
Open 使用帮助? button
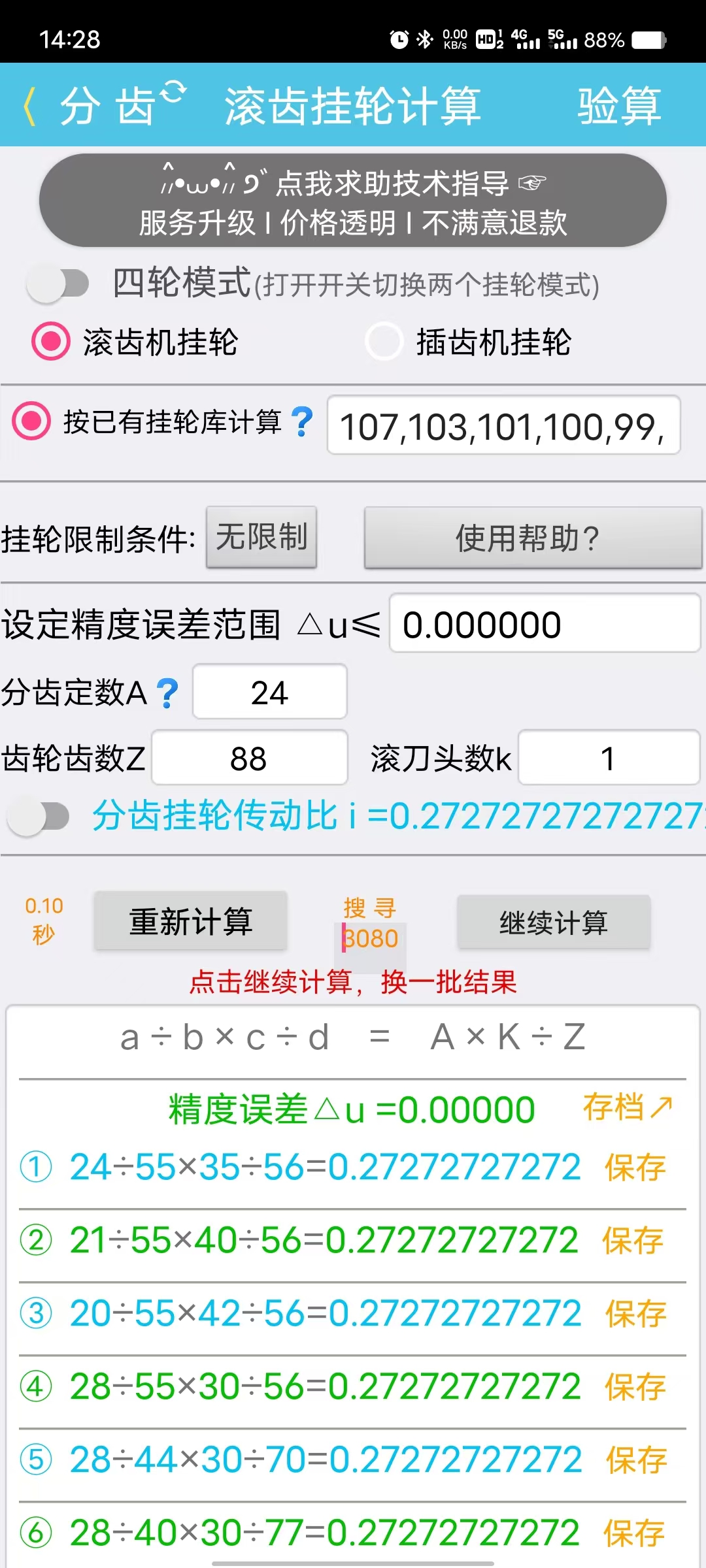click(x=533, y=539)
